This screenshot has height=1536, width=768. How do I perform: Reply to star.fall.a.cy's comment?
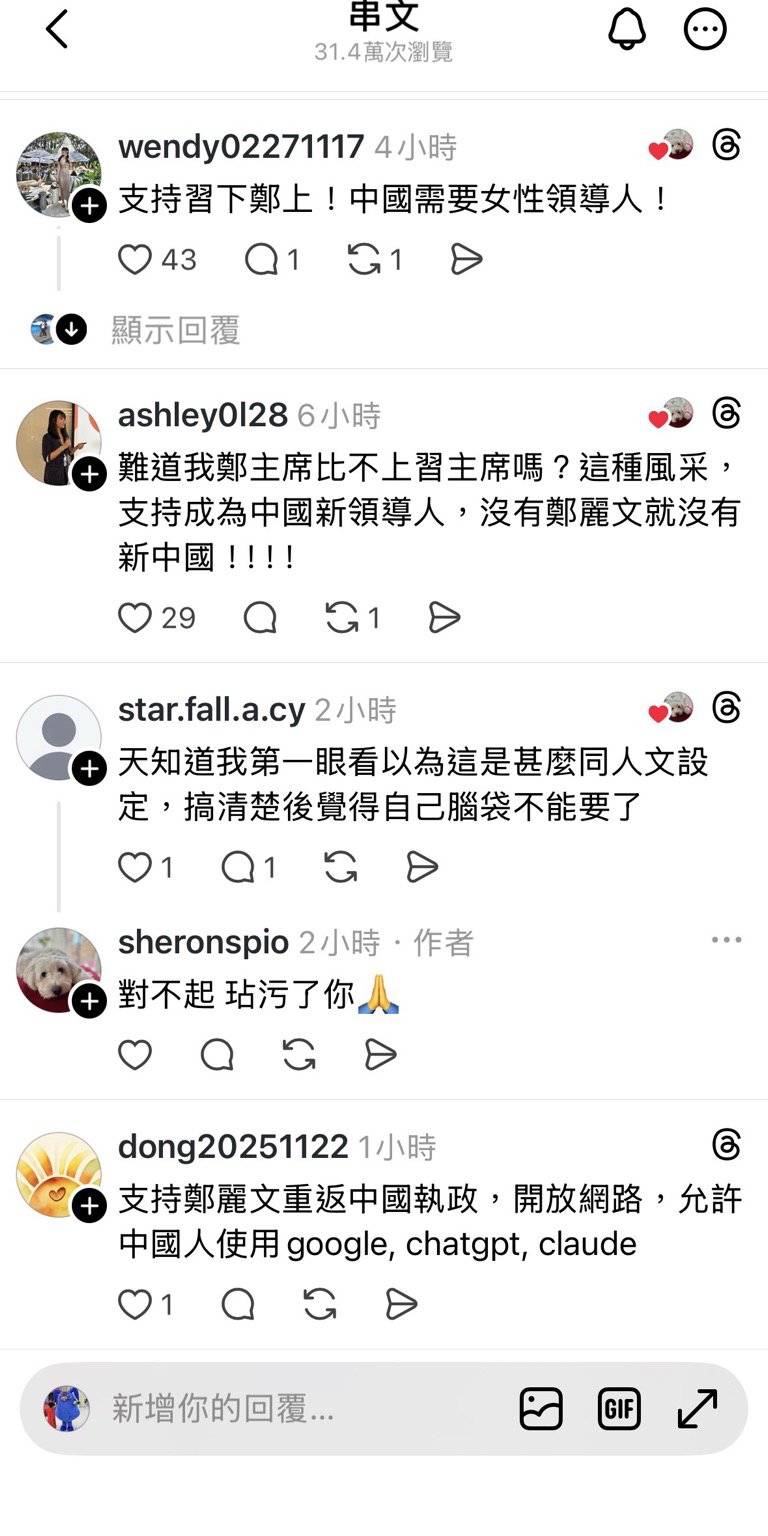[x=238, y=867]
